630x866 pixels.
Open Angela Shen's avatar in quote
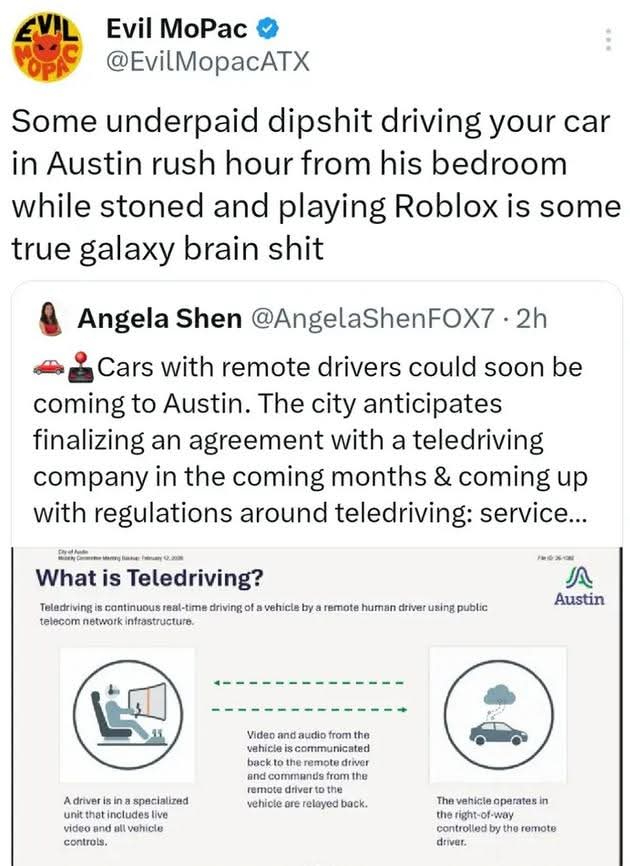pyautogui.click(x=49, y=319)
